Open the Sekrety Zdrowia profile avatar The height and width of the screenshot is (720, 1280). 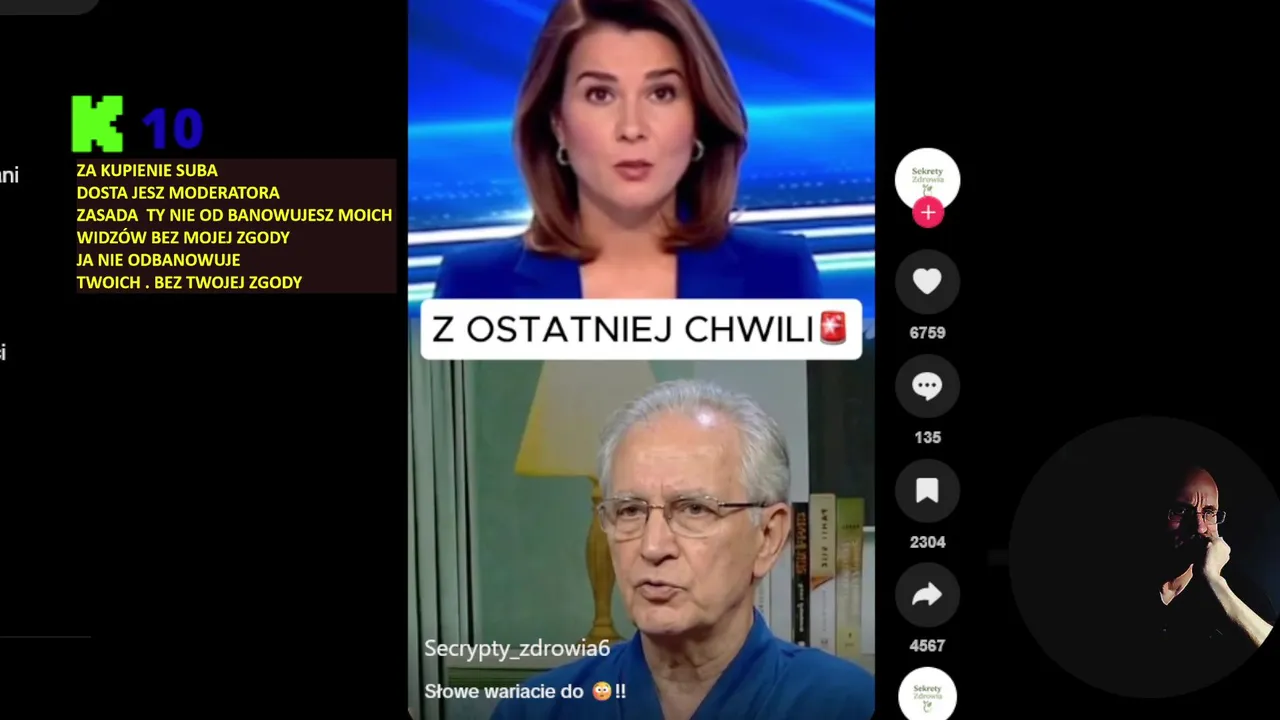[x=927, y=178]
